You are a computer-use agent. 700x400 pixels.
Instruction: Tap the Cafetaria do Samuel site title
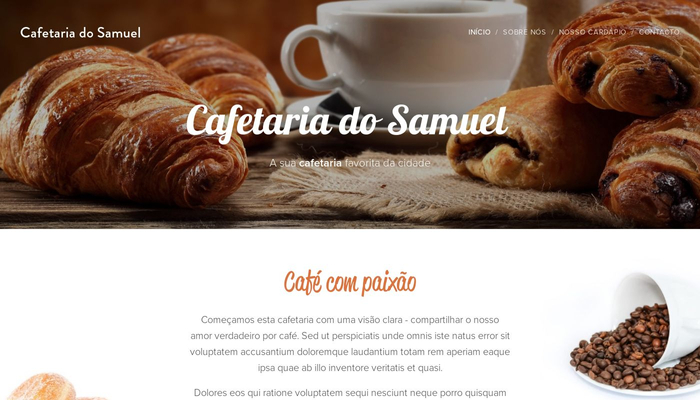pos(80,33)
